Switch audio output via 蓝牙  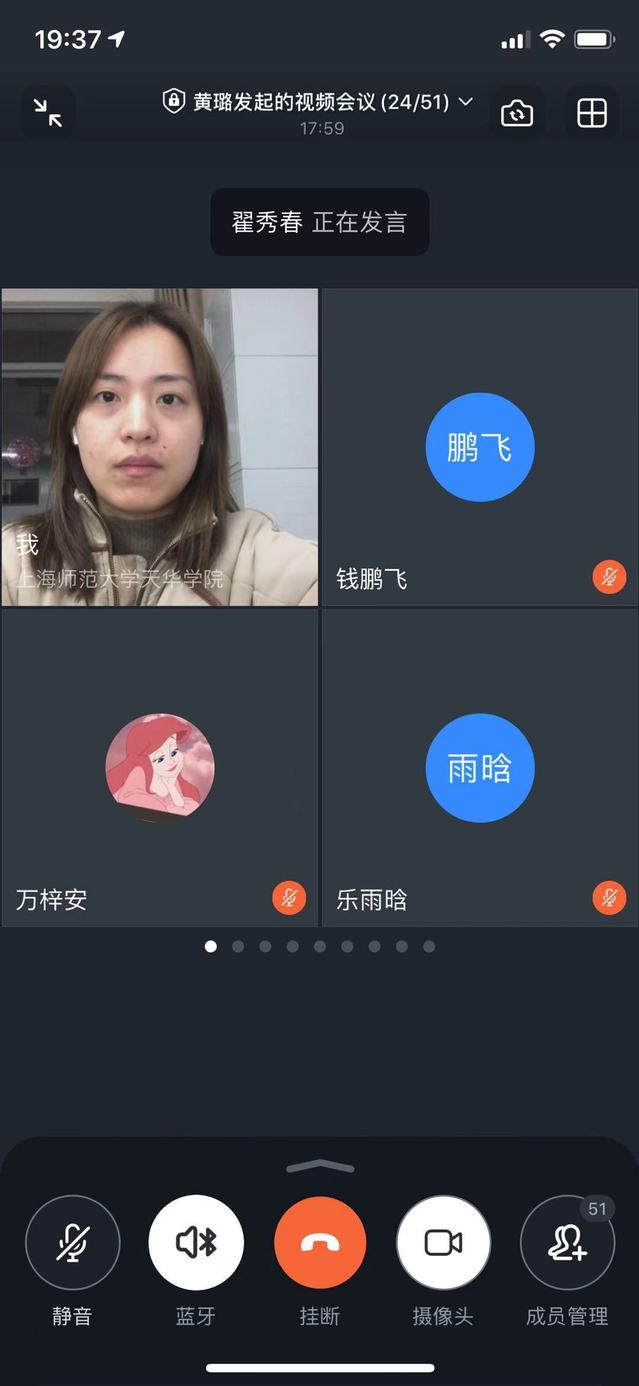[x=196, y=1243]
